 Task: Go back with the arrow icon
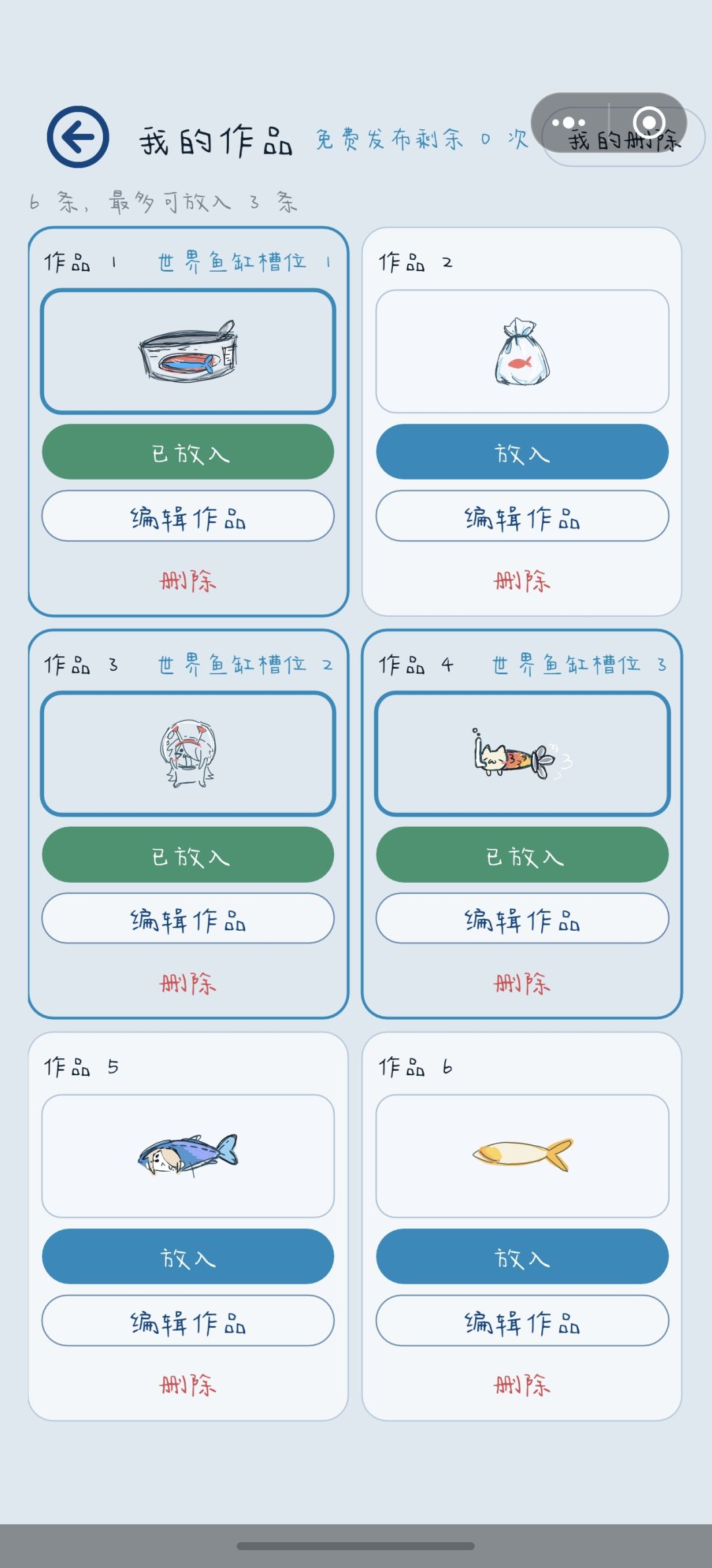(78, 137)
